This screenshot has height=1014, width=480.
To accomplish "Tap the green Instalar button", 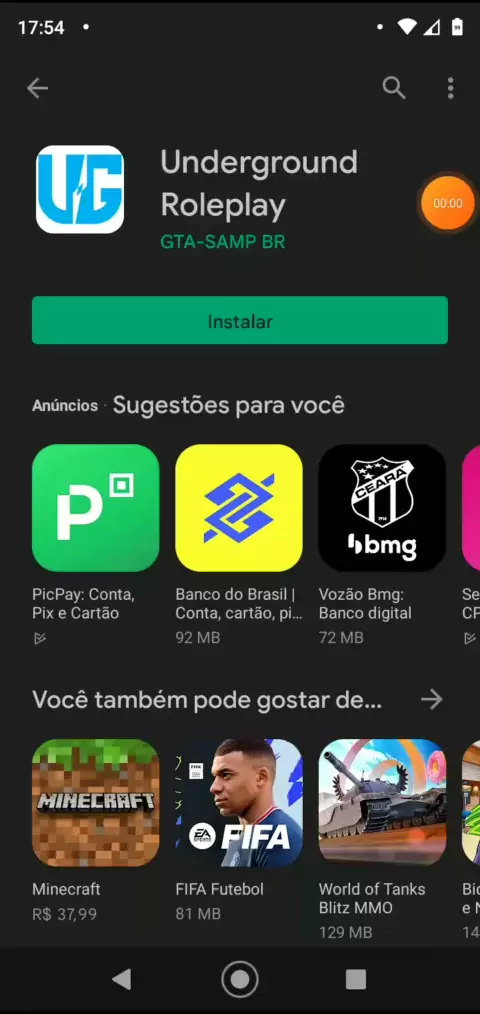I will [x=239, y=320].
